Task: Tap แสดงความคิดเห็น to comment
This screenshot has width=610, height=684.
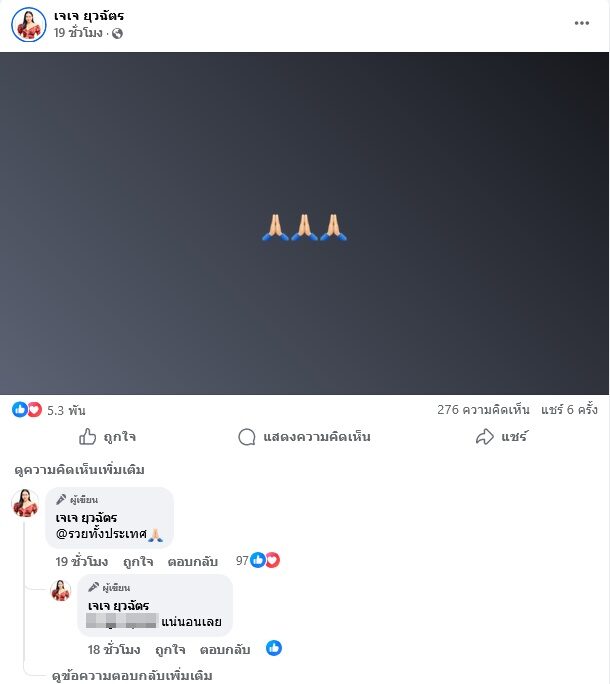Action: 304,437
